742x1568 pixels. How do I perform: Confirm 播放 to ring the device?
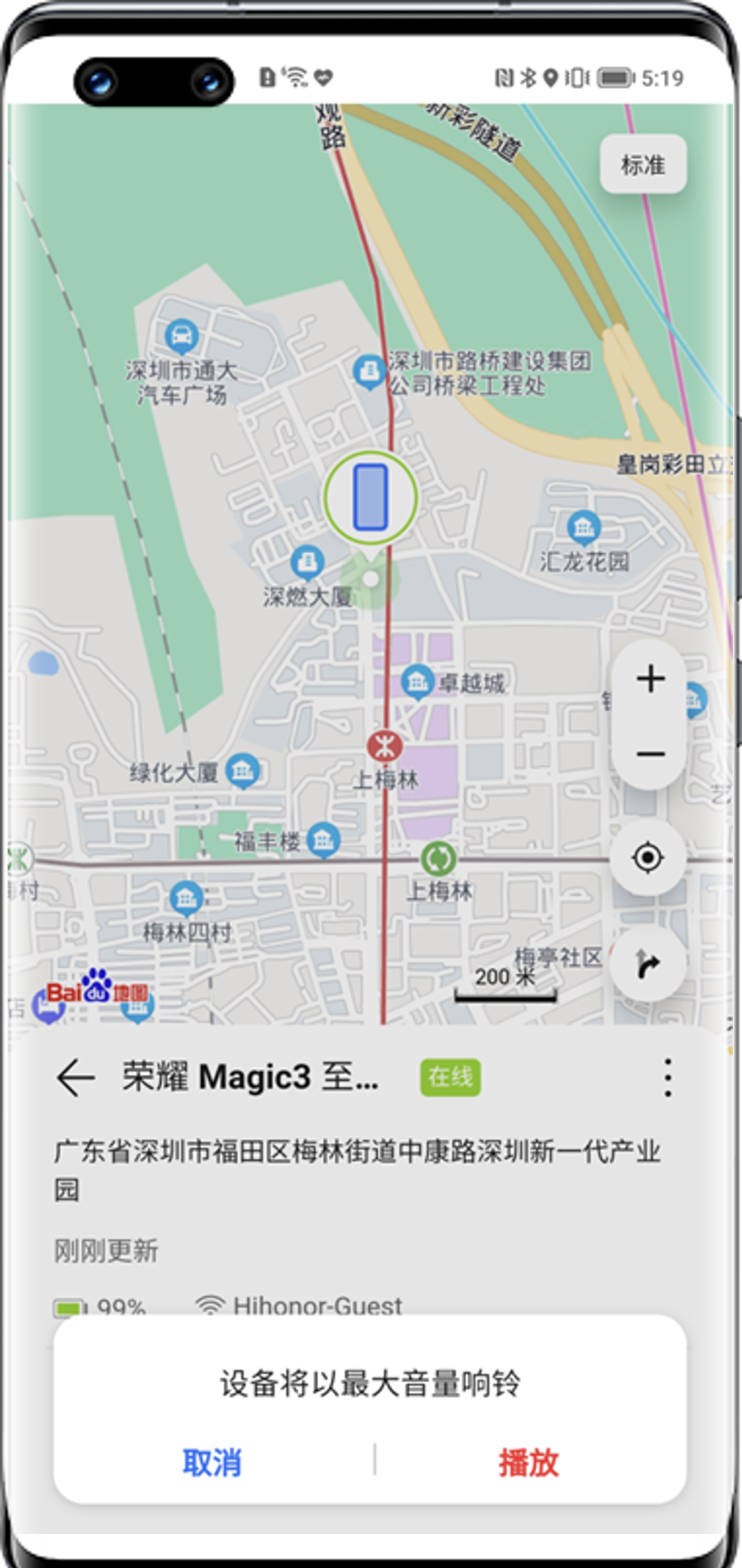coord(528,1462)
